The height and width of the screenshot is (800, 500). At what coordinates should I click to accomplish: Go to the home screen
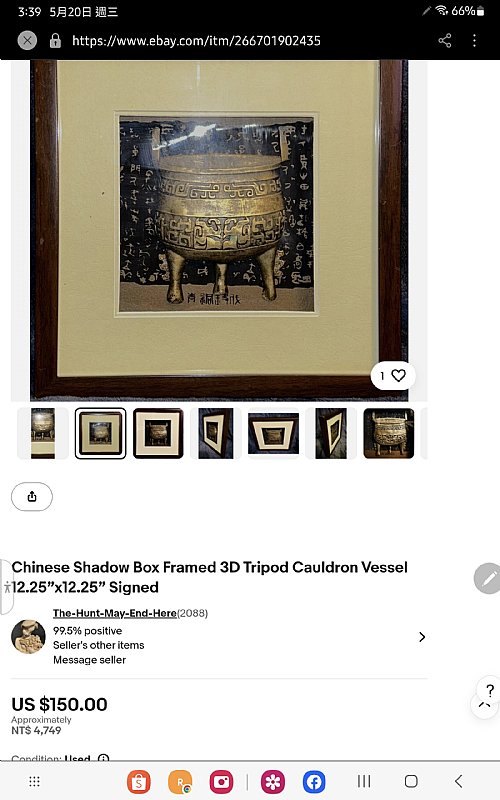tap(411, 781)
